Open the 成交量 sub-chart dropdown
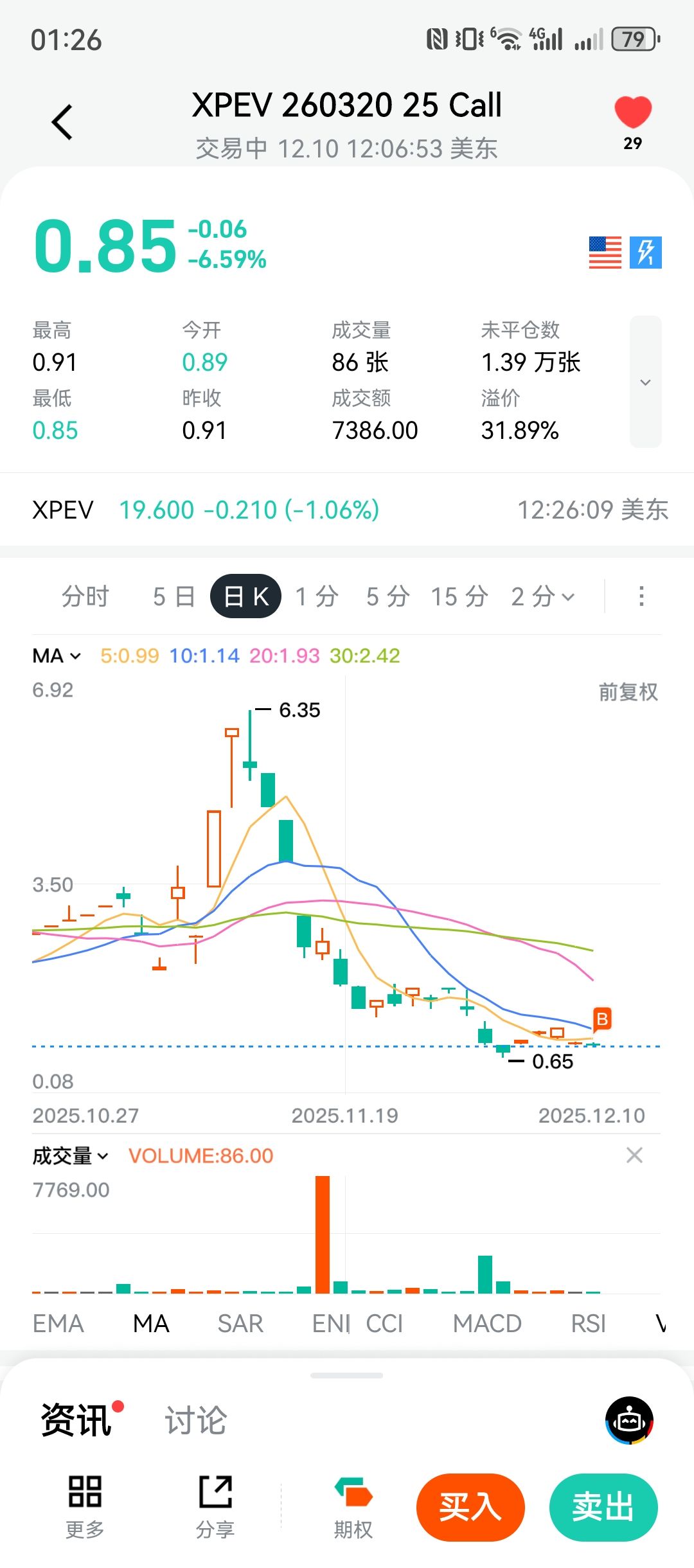 (x=70, y=1156)
